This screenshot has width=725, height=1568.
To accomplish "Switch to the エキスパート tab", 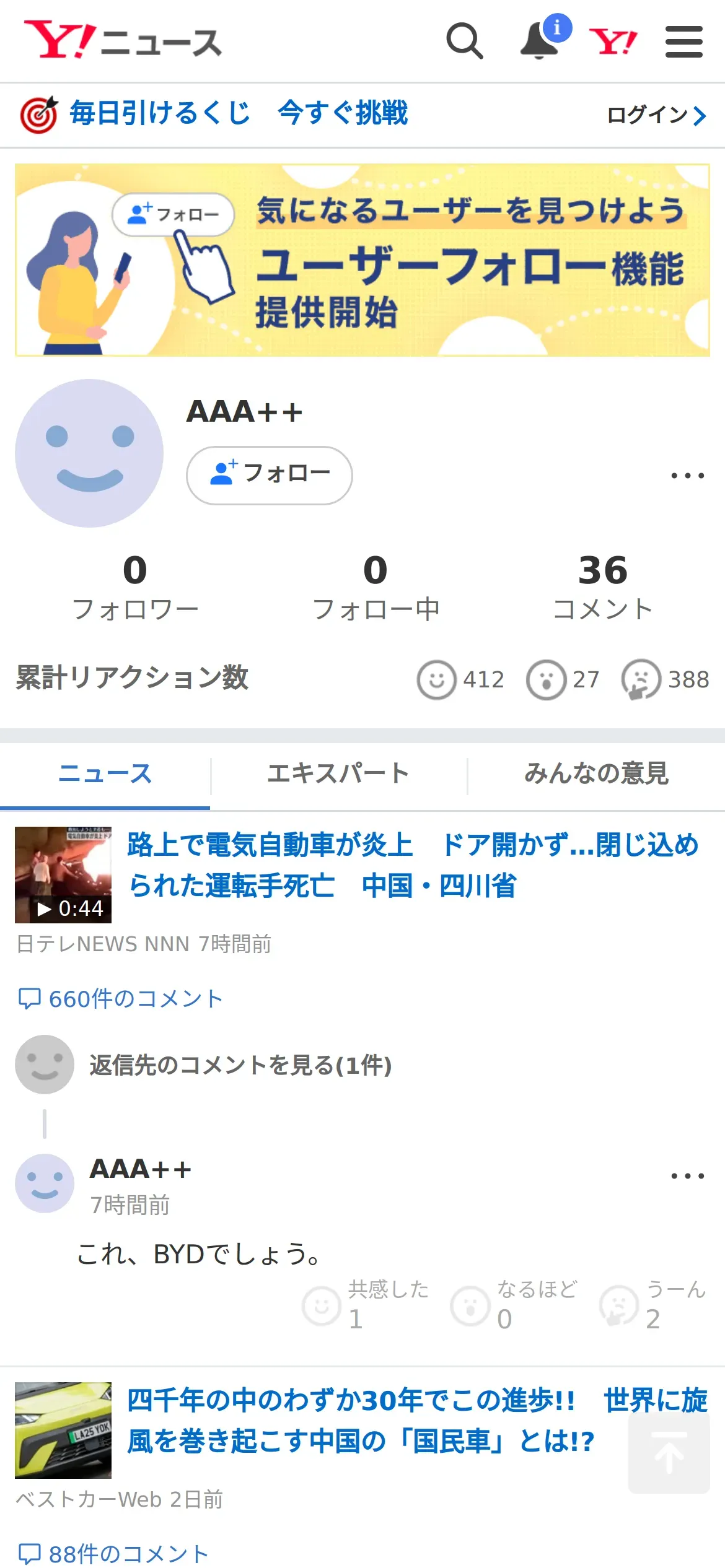I will 338,773.
